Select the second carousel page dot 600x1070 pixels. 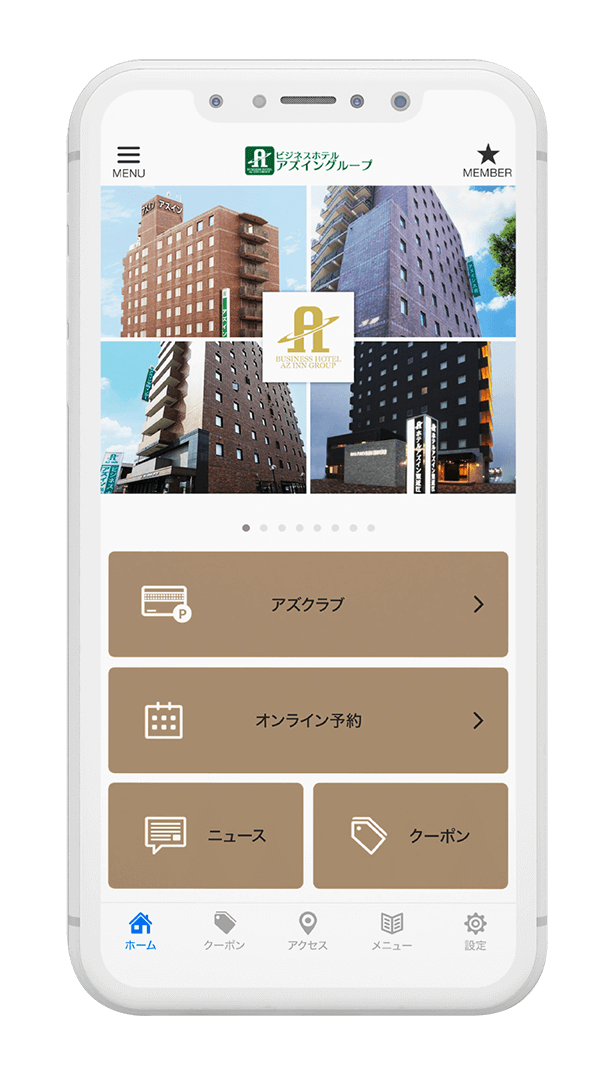click(264, 527)
